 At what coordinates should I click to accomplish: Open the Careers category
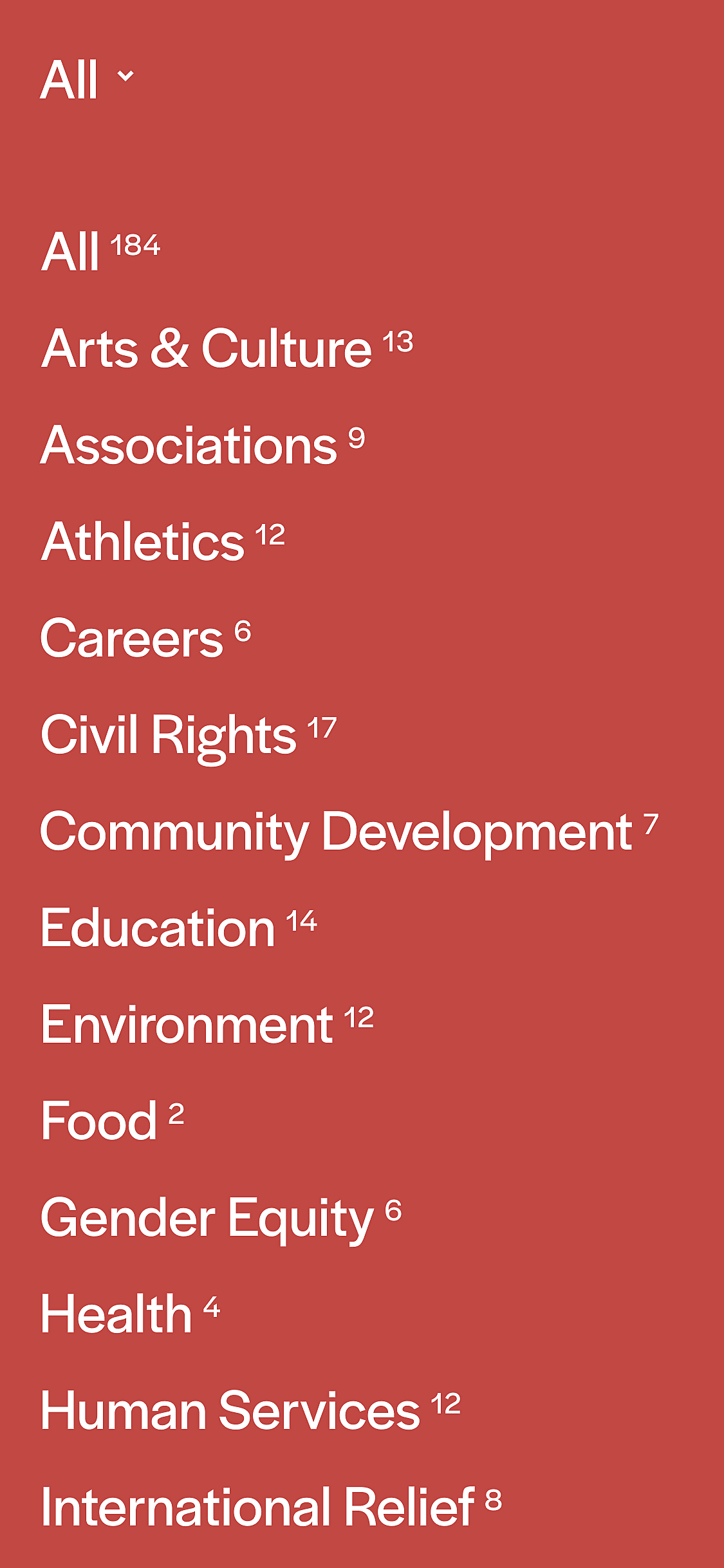click(x=145, y=638)
